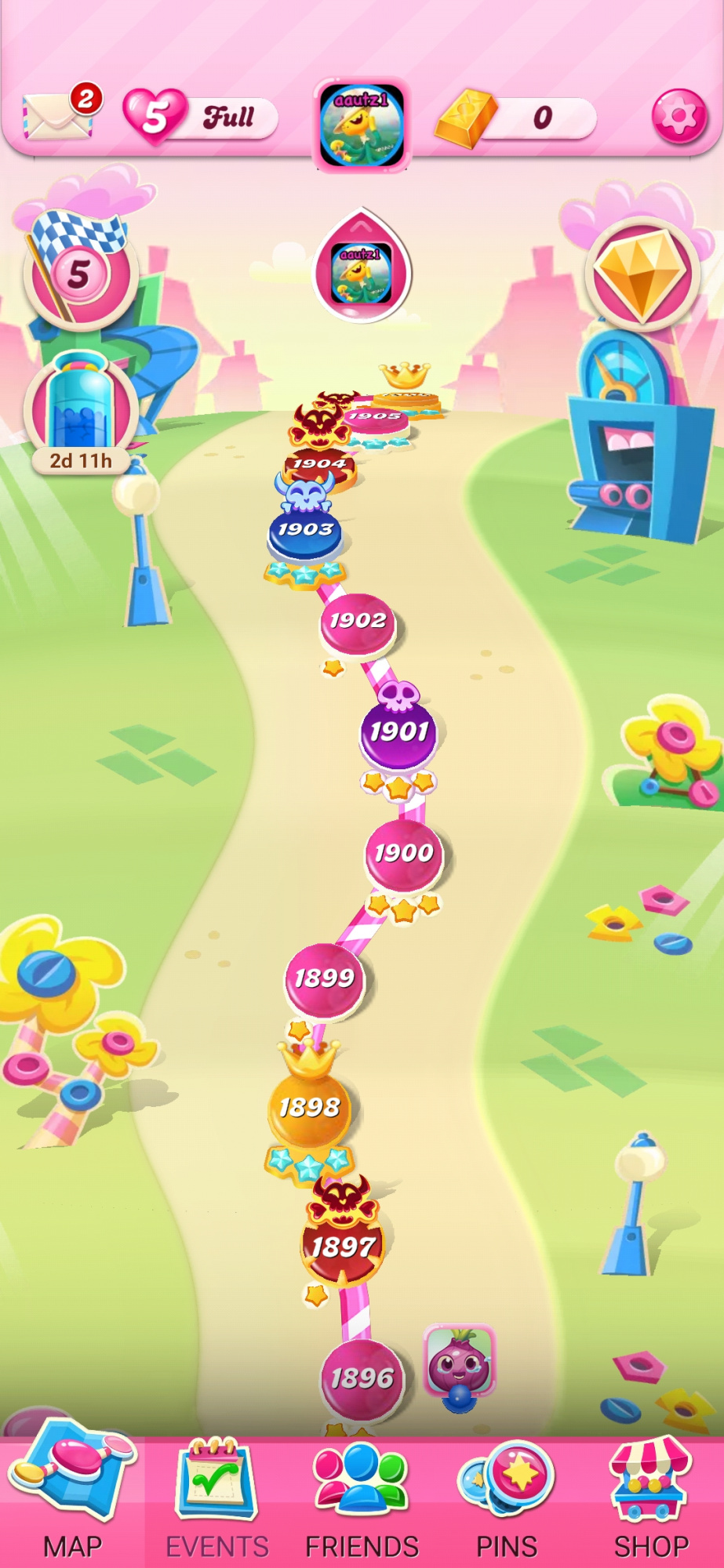Image resolution: width=724 pixels, height=1568 pixels.
Task: Replay level 1899
Action: pos(324,980)
